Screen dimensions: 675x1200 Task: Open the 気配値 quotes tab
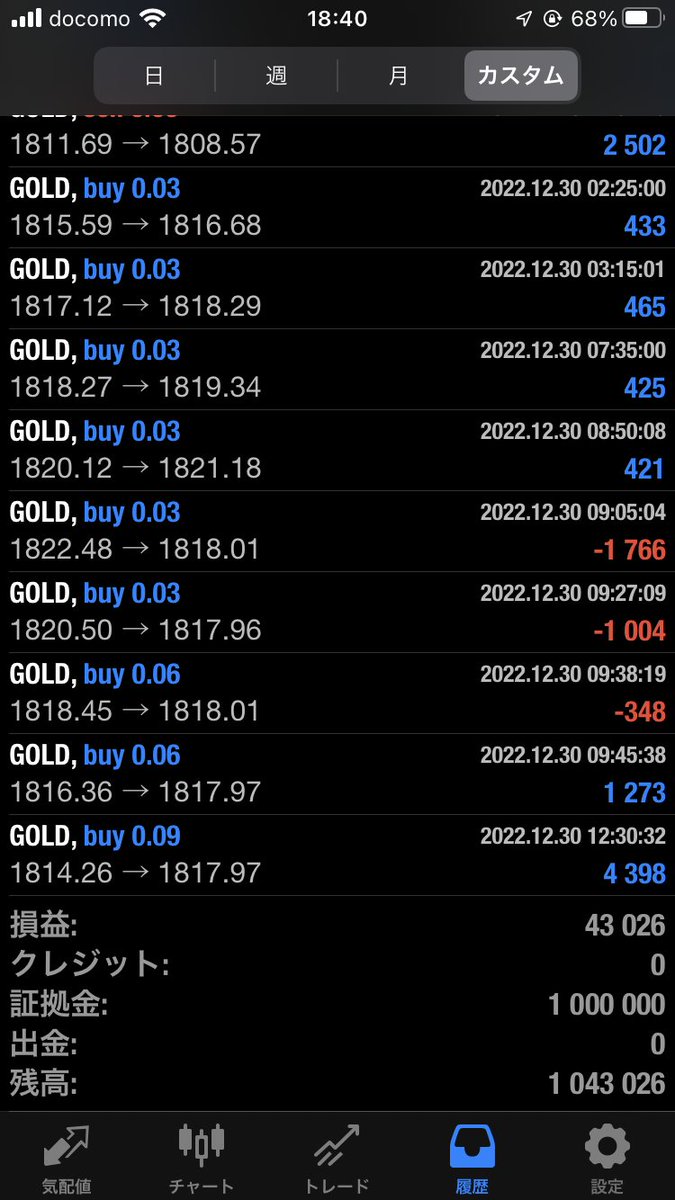[67, 1157]
